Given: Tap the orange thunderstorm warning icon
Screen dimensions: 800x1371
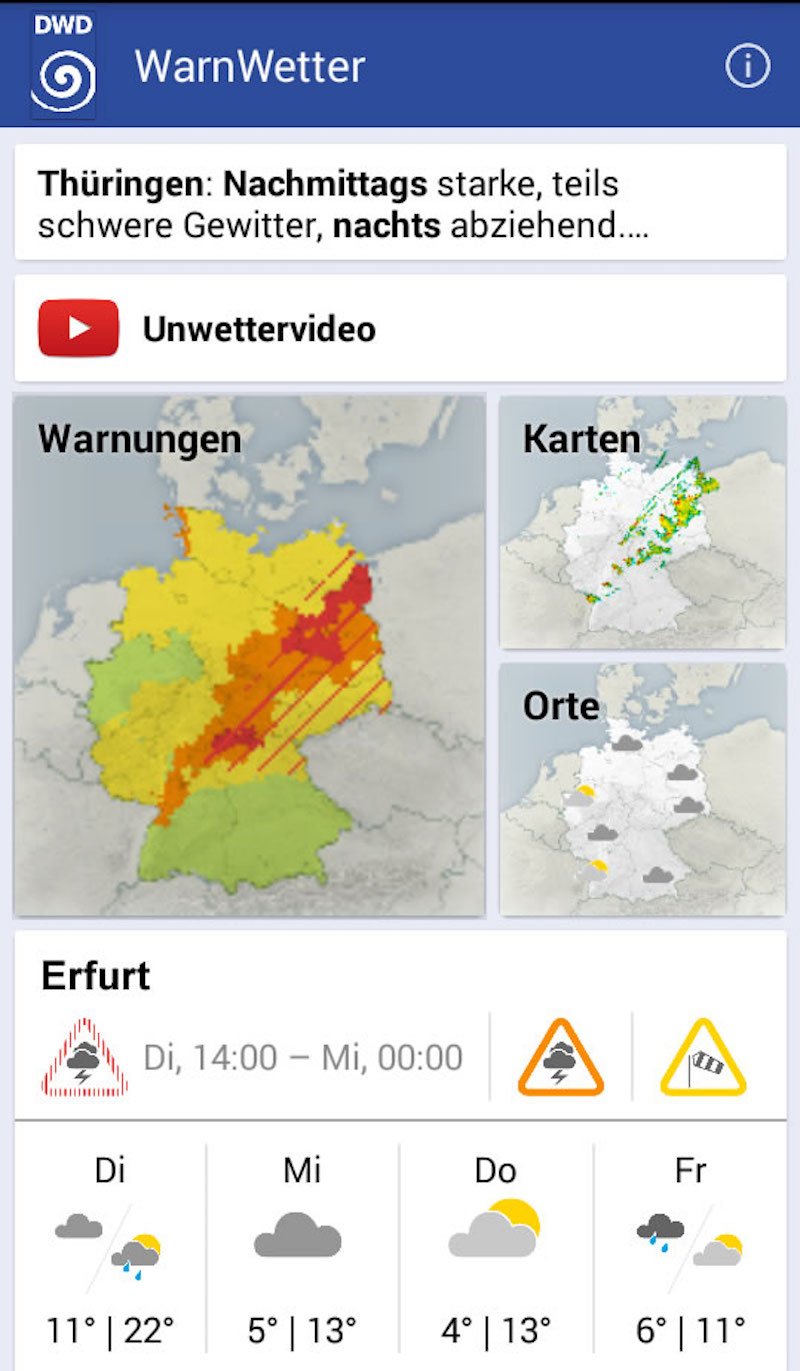Looking at the screenshot, I should click(x=560, y=1057).
